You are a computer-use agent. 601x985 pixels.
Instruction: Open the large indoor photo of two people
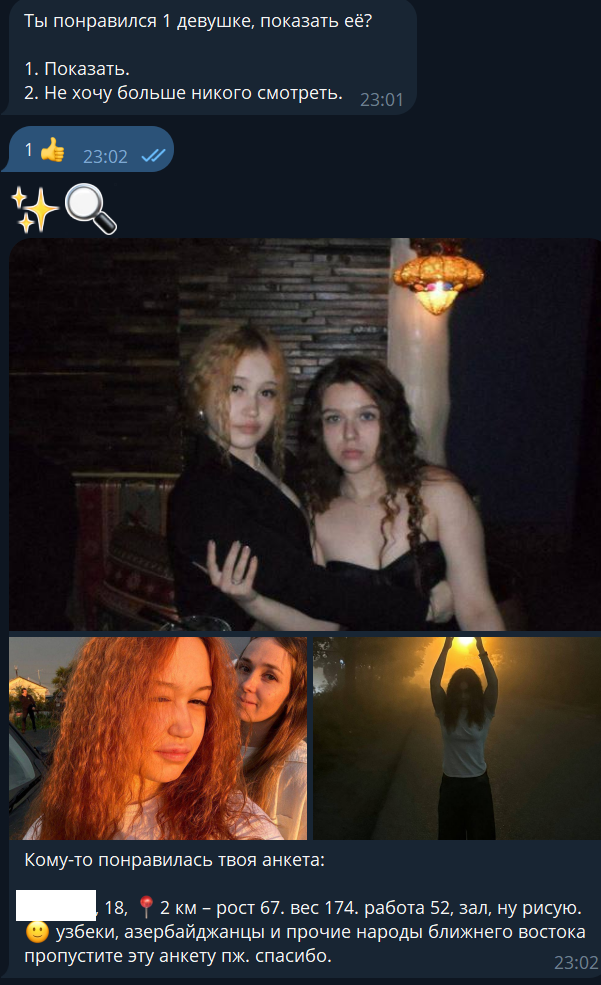pos(305,434)
